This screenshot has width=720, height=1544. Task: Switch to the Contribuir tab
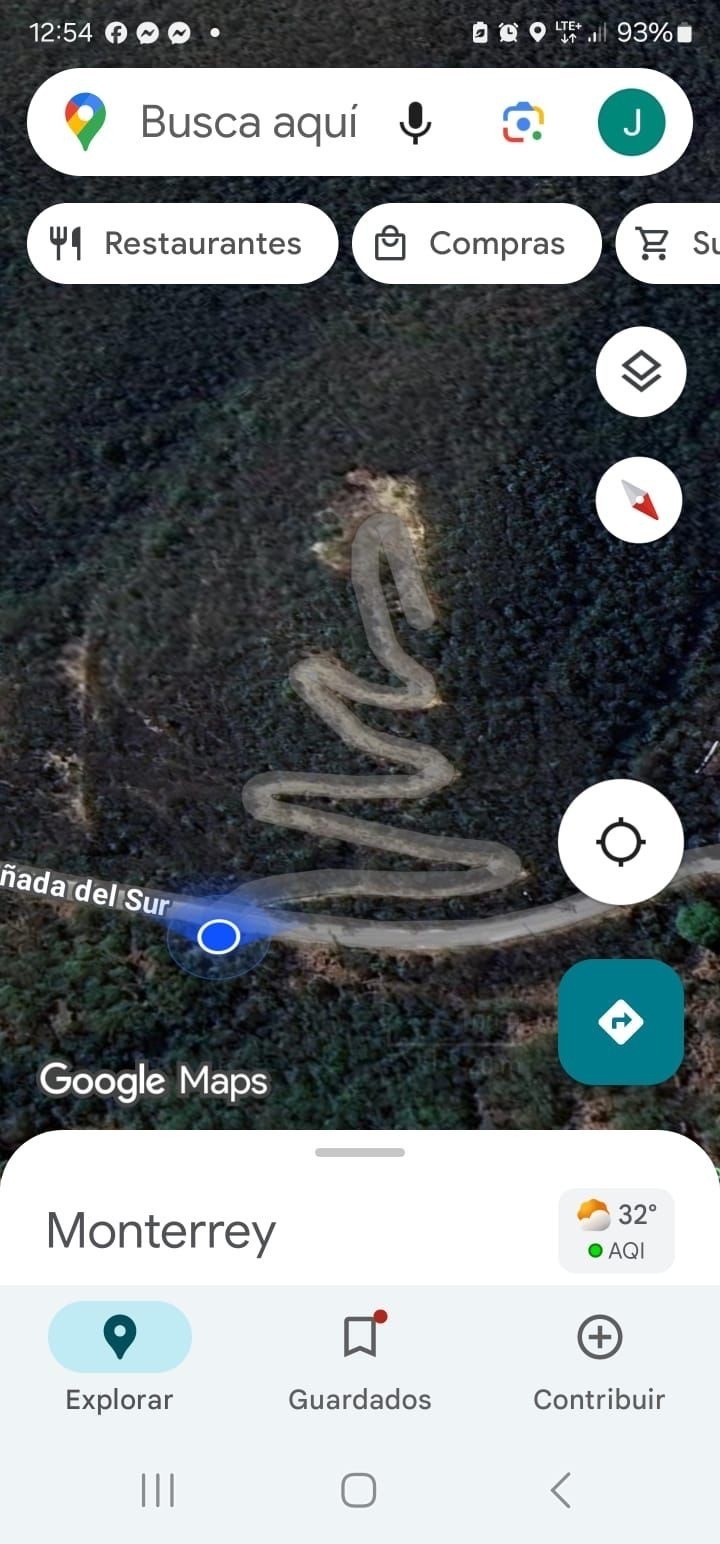(x=599, y=1360)
